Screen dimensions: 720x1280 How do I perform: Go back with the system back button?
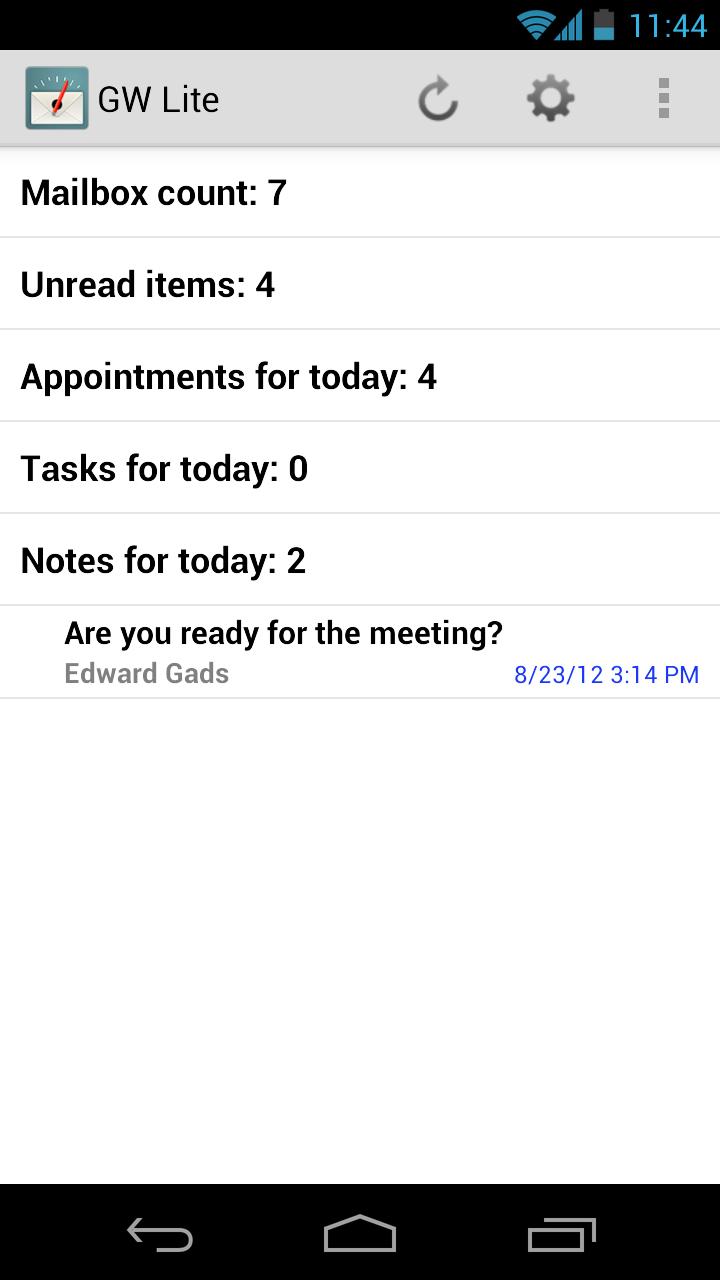click(x=160, y=1234)
